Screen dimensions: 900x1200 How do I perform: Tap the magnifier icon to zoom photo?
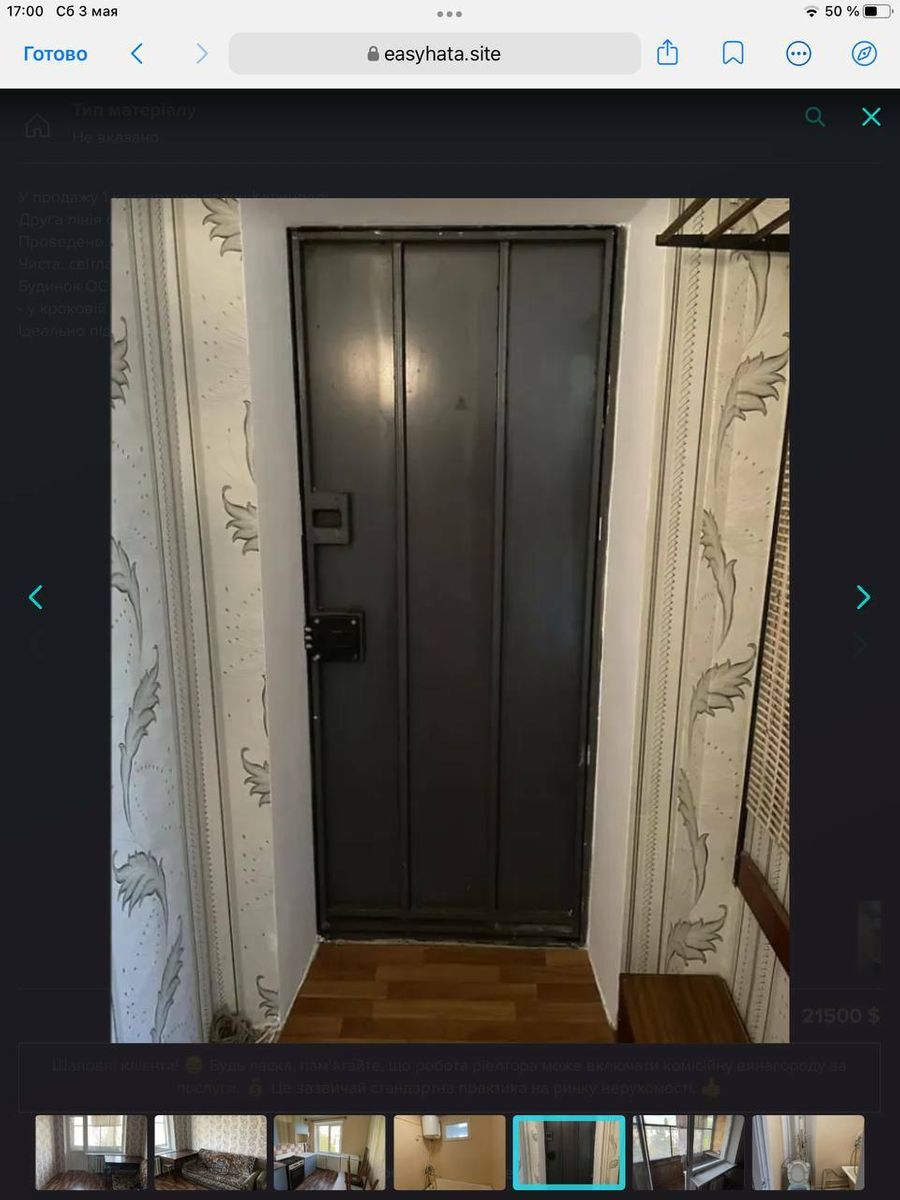(815, 117)
